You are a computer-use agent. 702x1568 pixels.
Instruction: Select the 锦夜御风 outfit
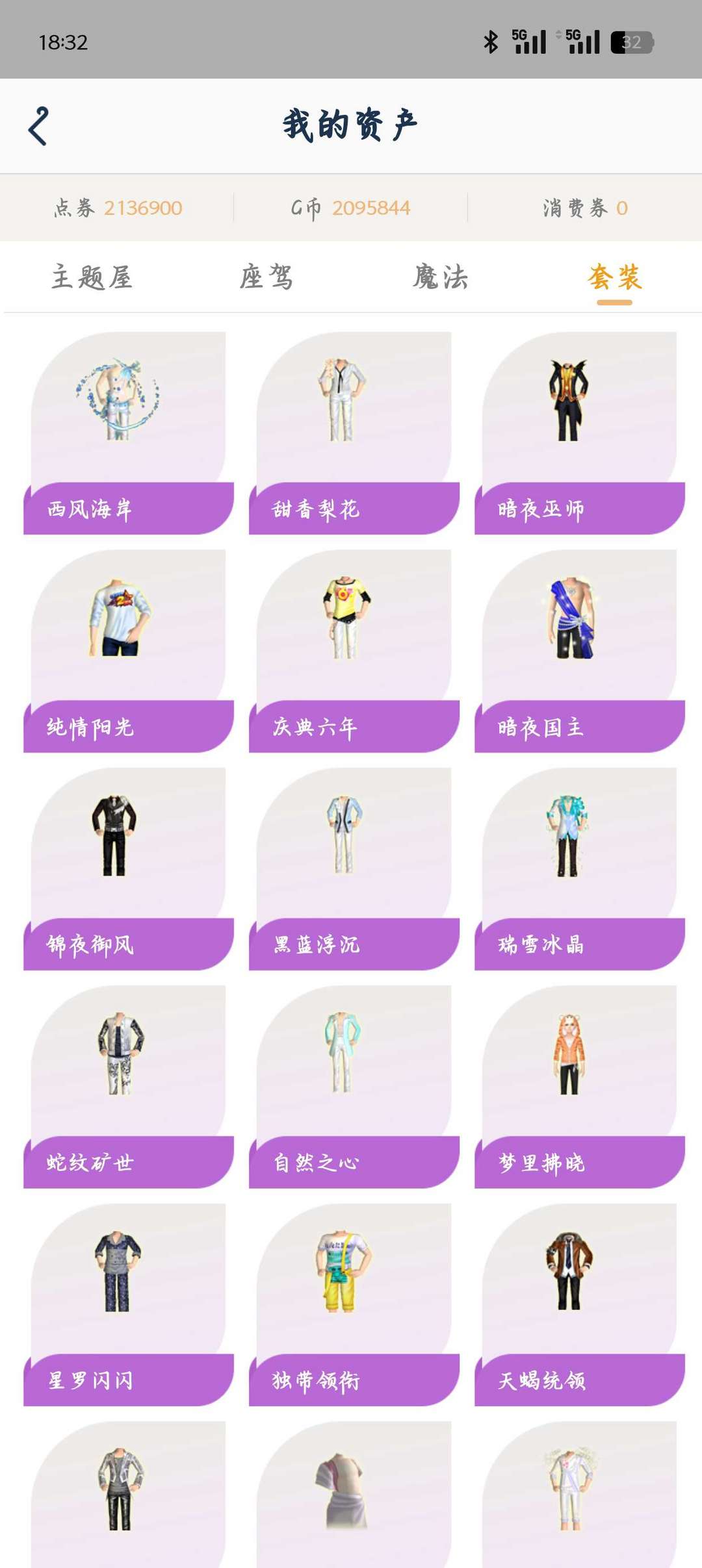click(128, 868)
